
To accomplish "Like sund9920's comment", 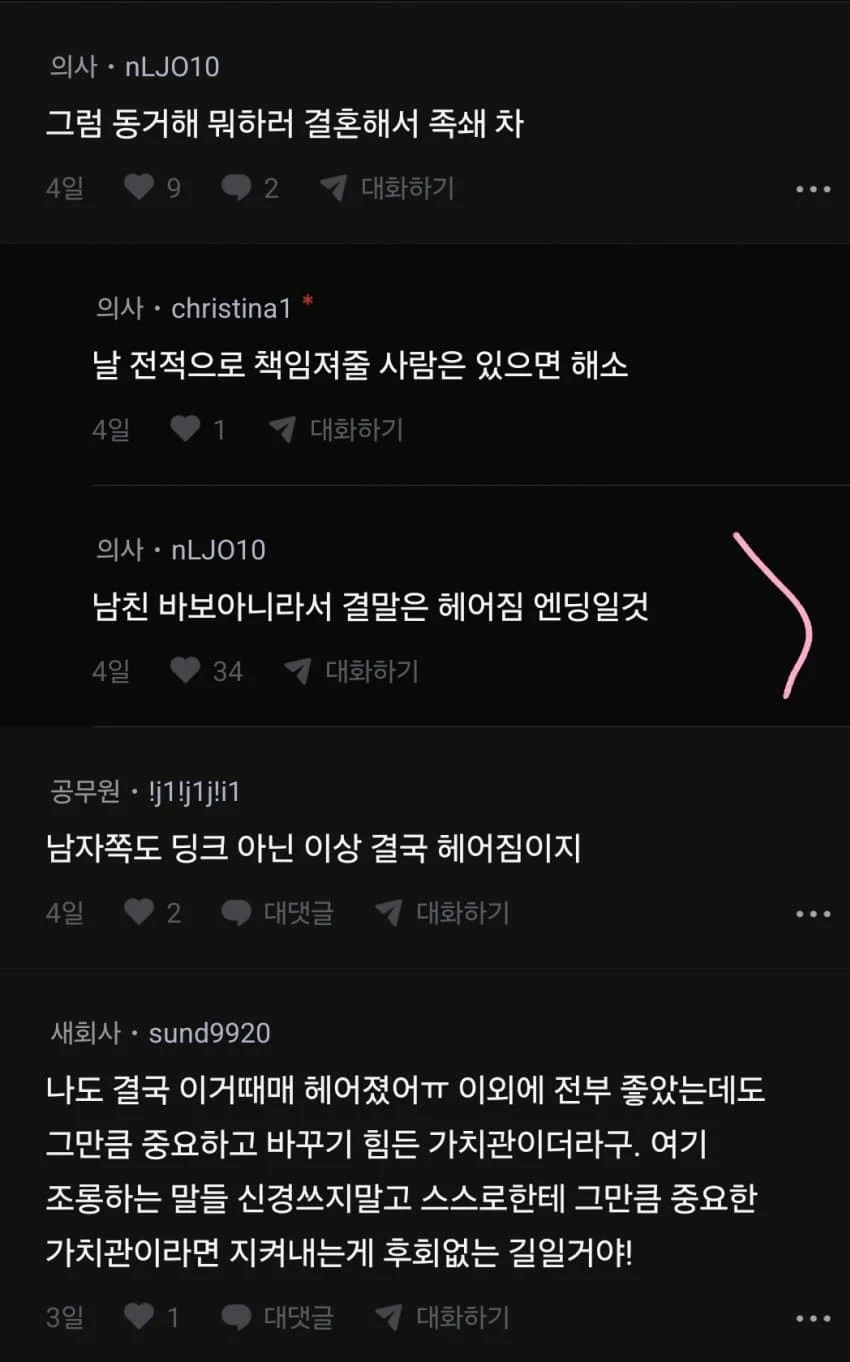I will [x=139, y=1317].
